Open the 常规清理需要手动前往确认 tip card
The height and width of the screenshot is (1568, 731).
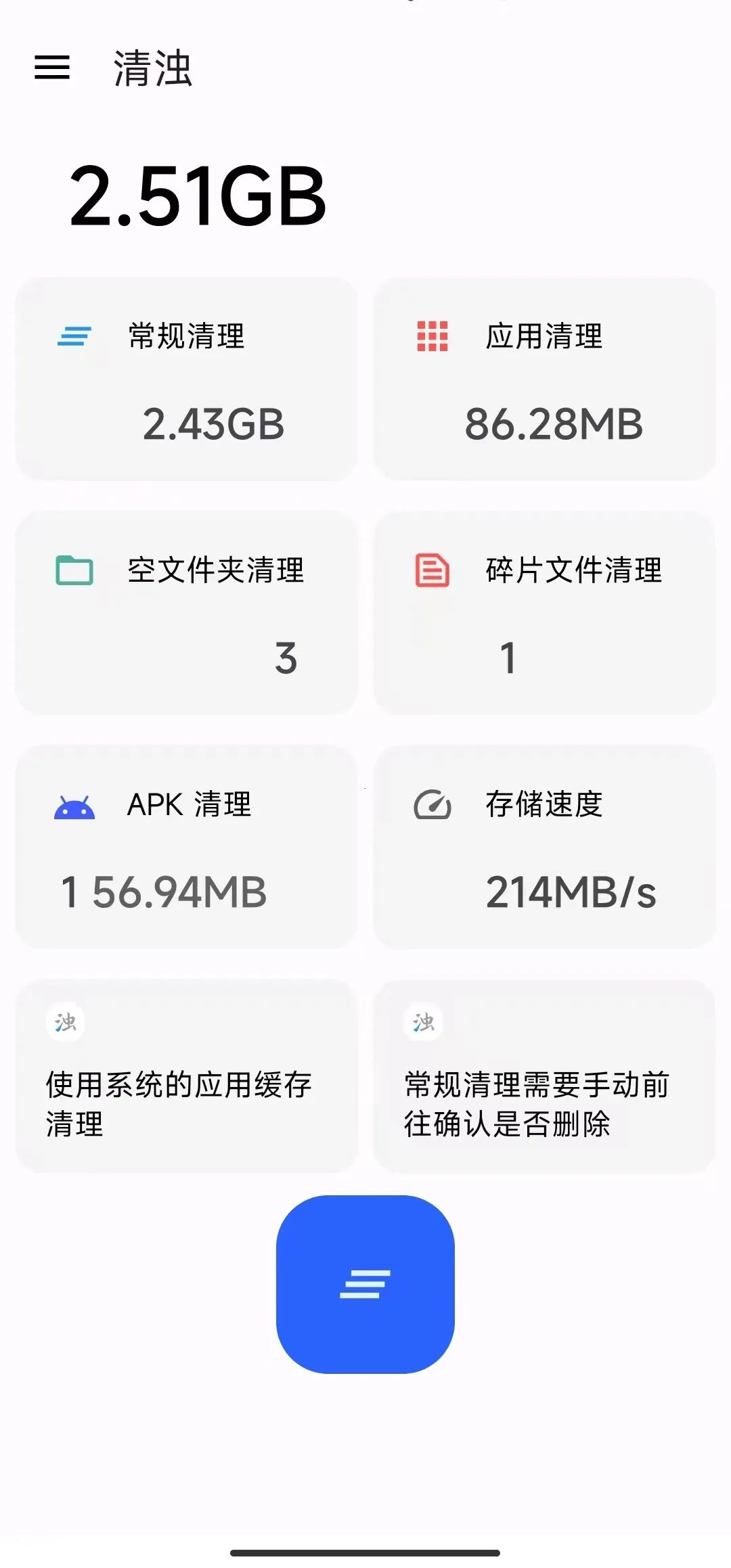[x=544, y=1077]
